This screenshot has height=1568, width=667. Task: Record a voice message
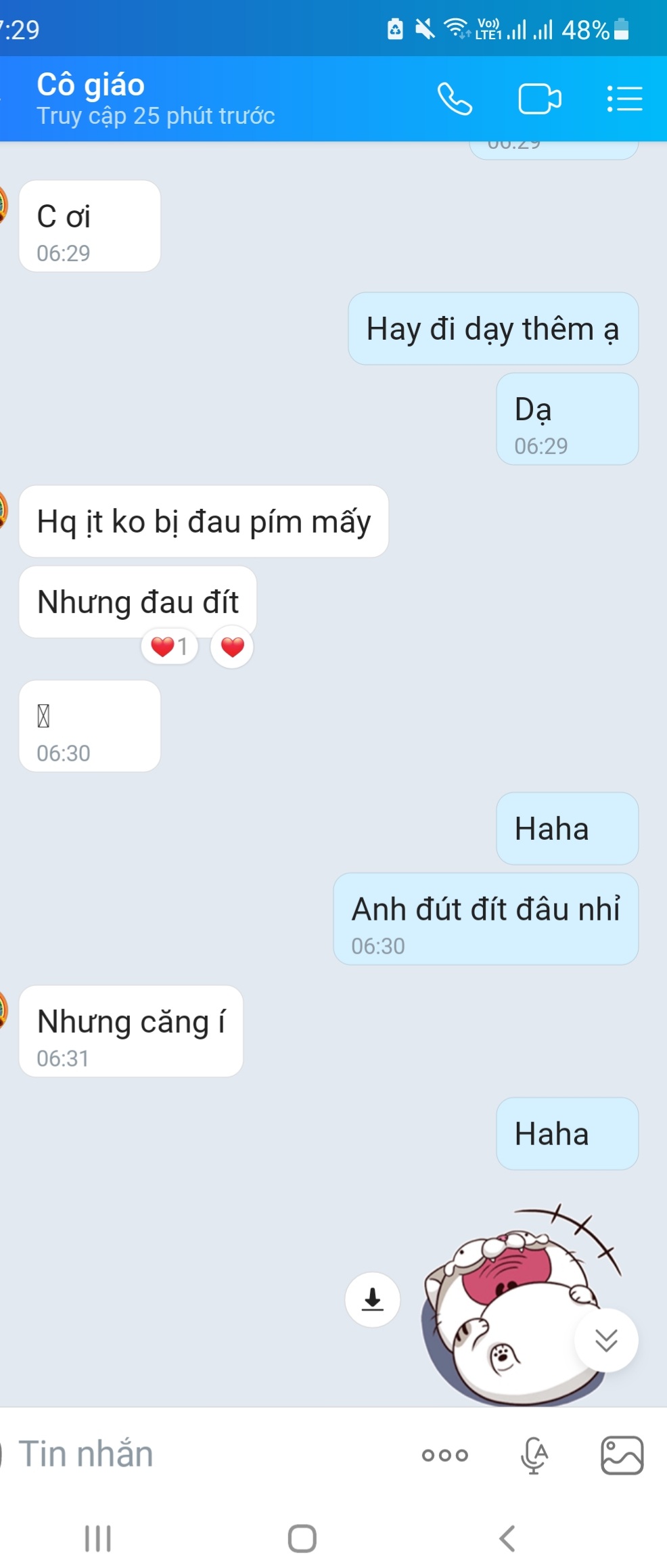[534, 1455]
